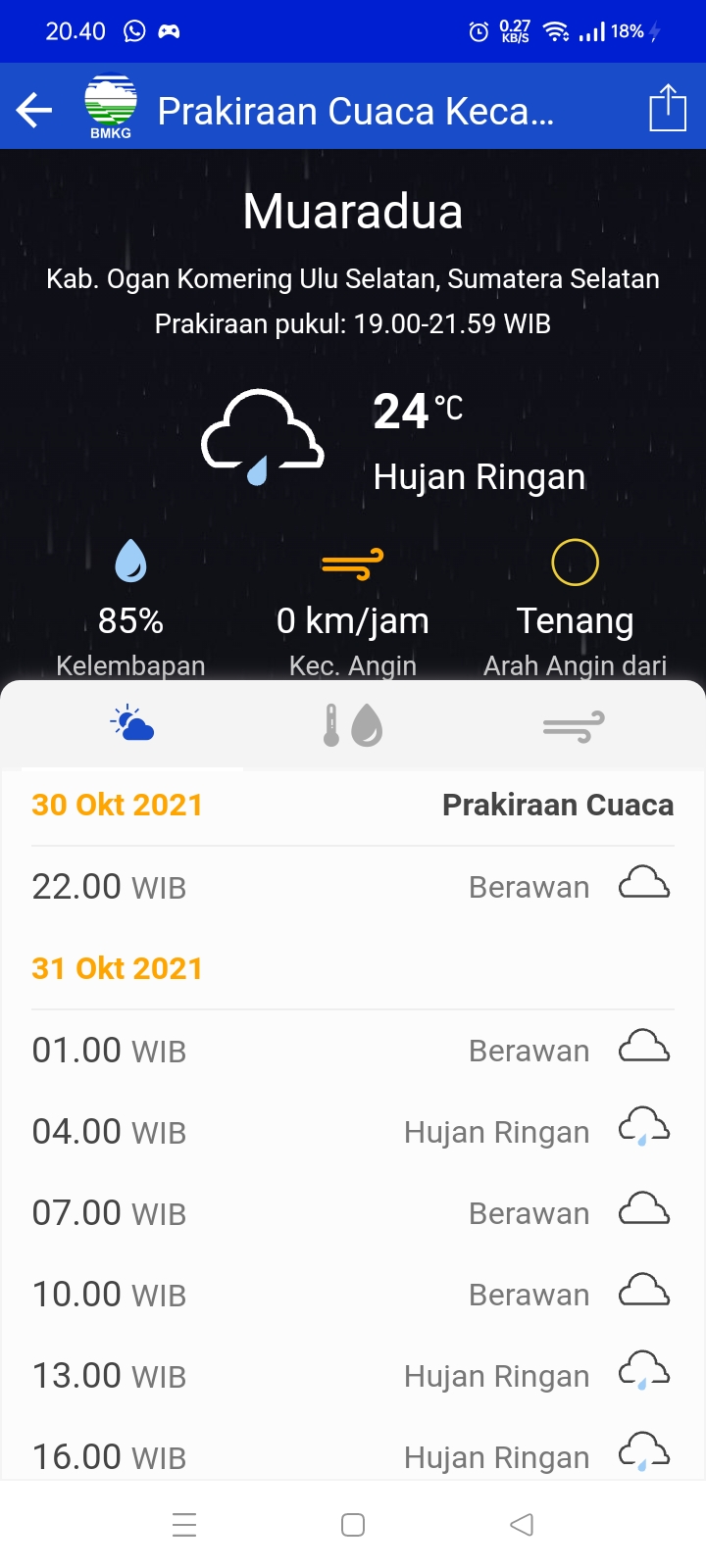
Task: Switch to the weather forecast tab
Action: click(132, 725)
